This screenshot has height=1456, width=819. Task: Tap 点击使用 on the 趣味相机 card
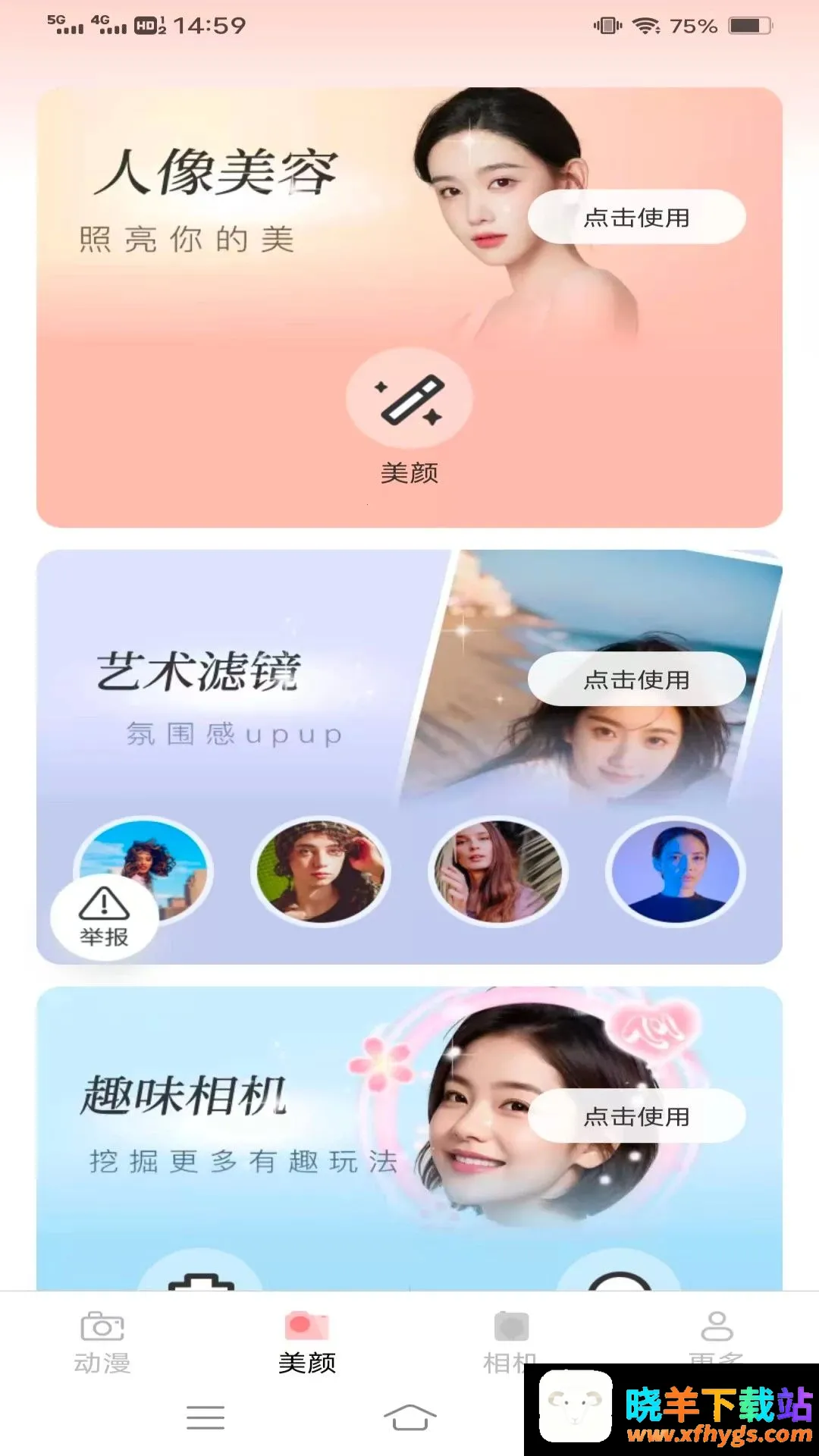tap(637, 1116)
